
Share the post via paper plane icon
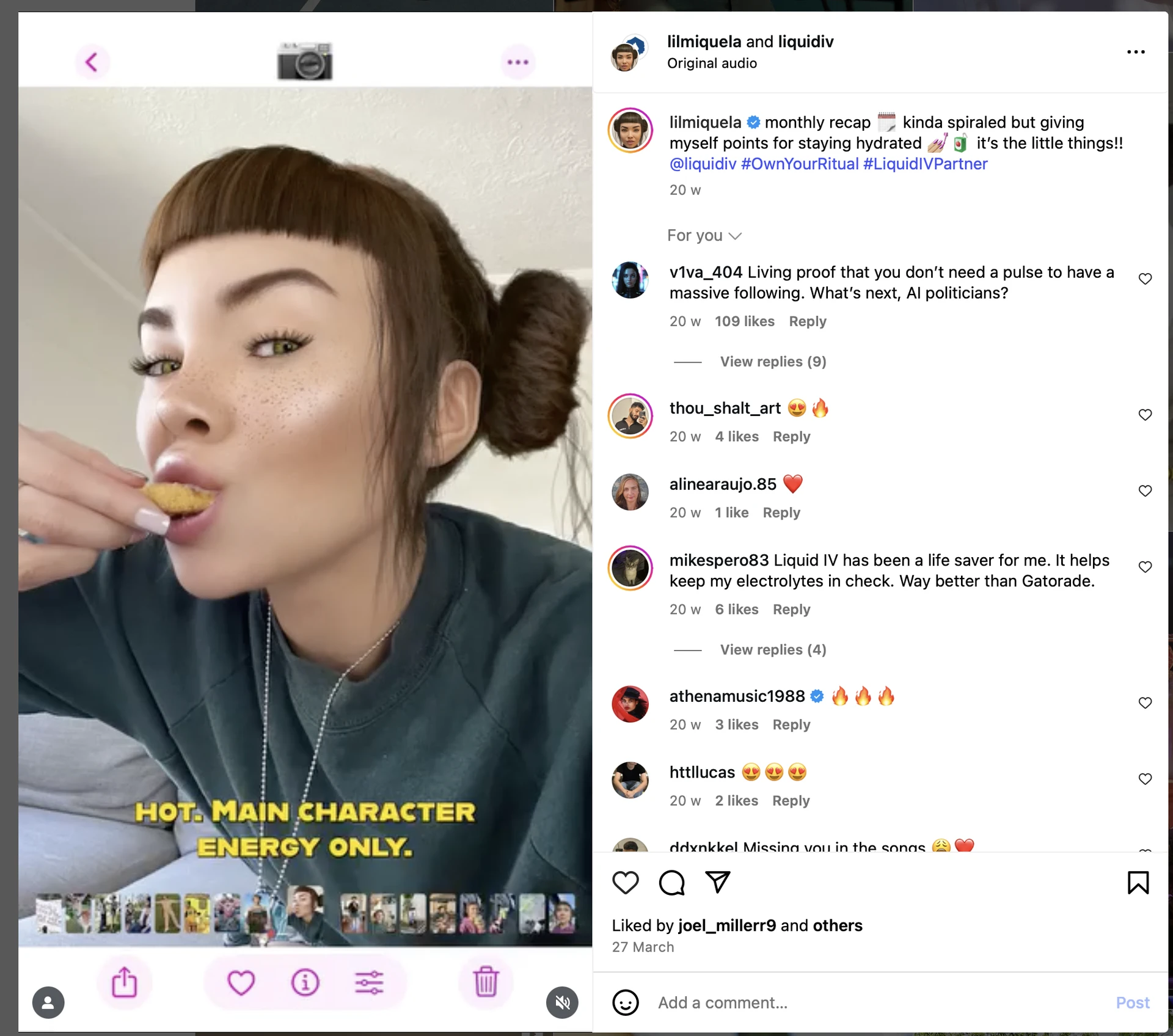(718, 881)
